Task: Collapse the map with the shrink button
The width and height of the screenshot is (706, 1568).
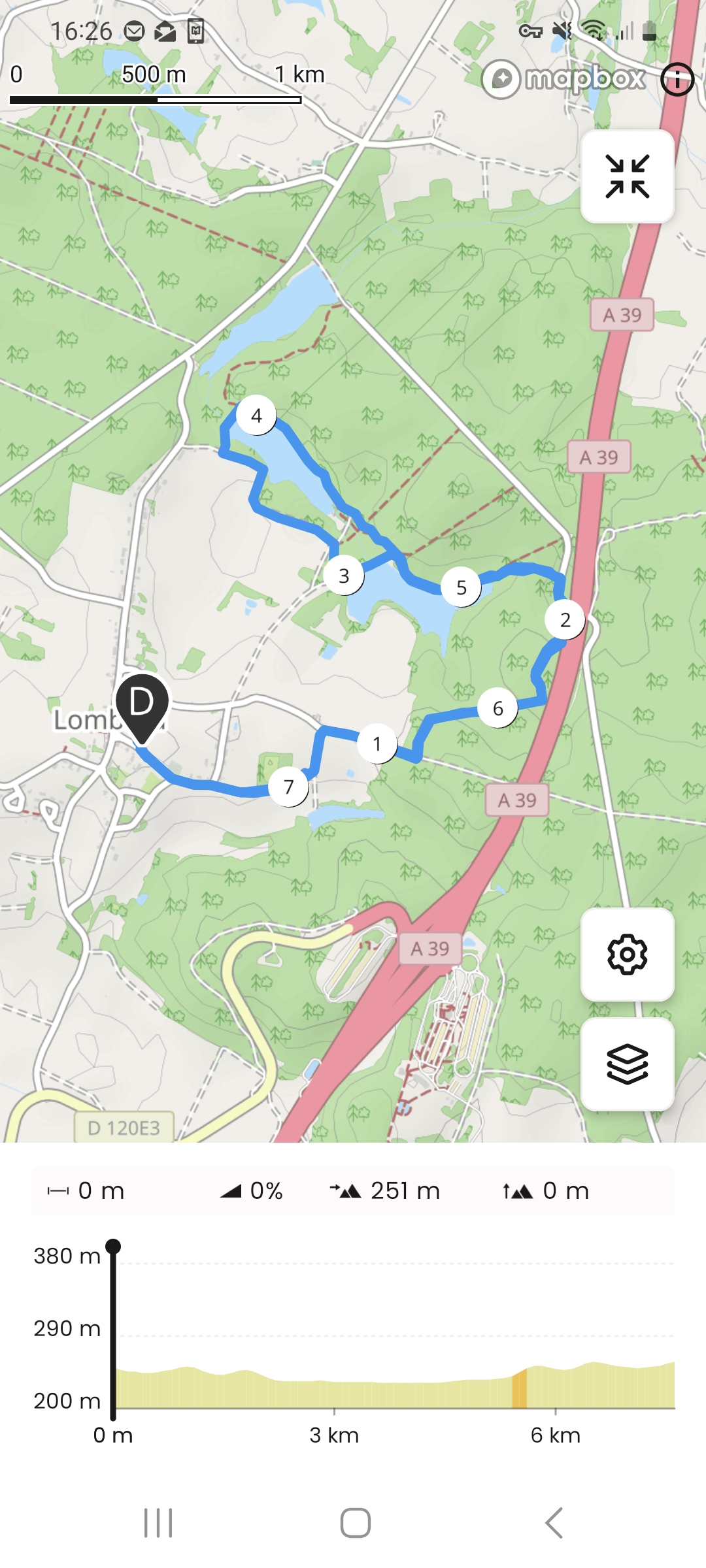Action: pyautogui.click(x=627, y=176)
